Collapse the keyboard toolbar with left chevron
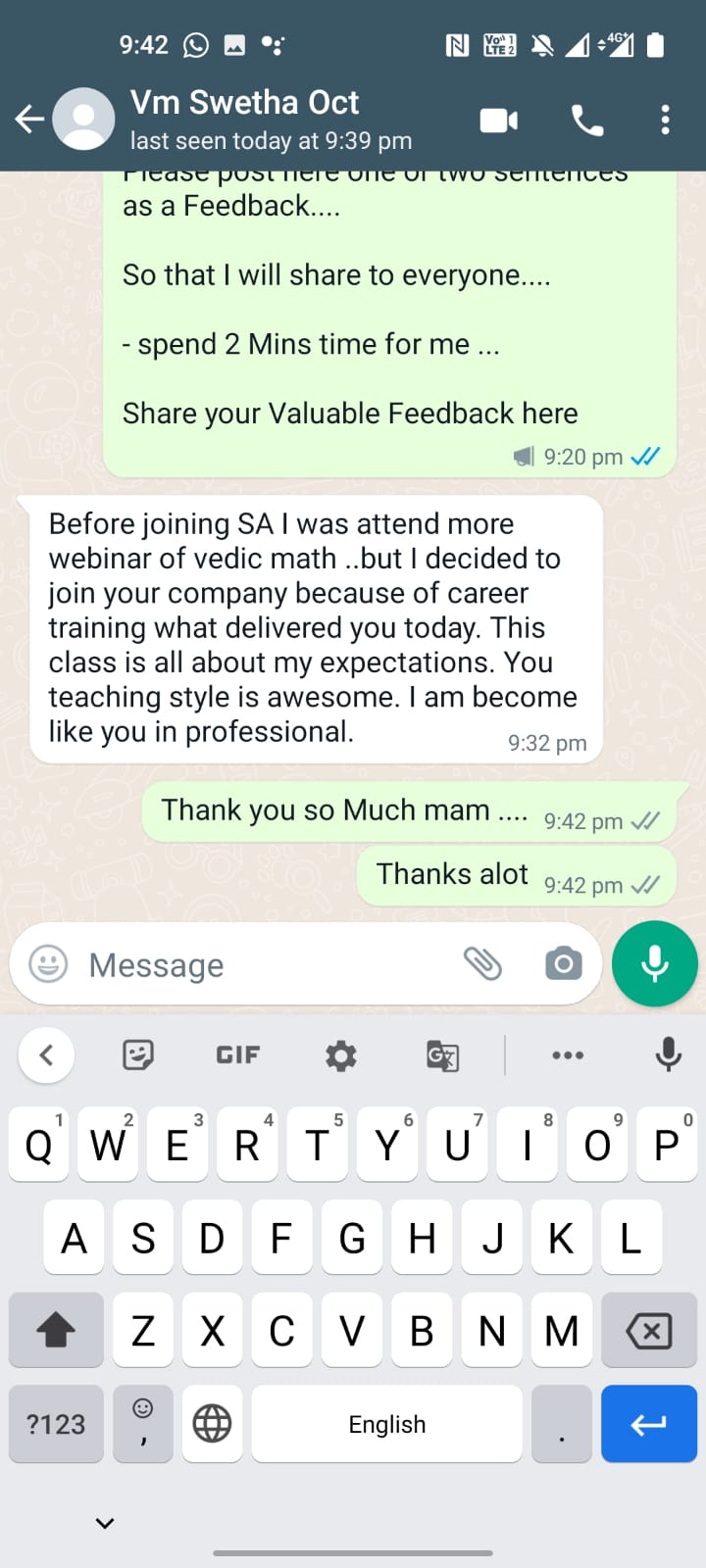 coord(45,1055)
